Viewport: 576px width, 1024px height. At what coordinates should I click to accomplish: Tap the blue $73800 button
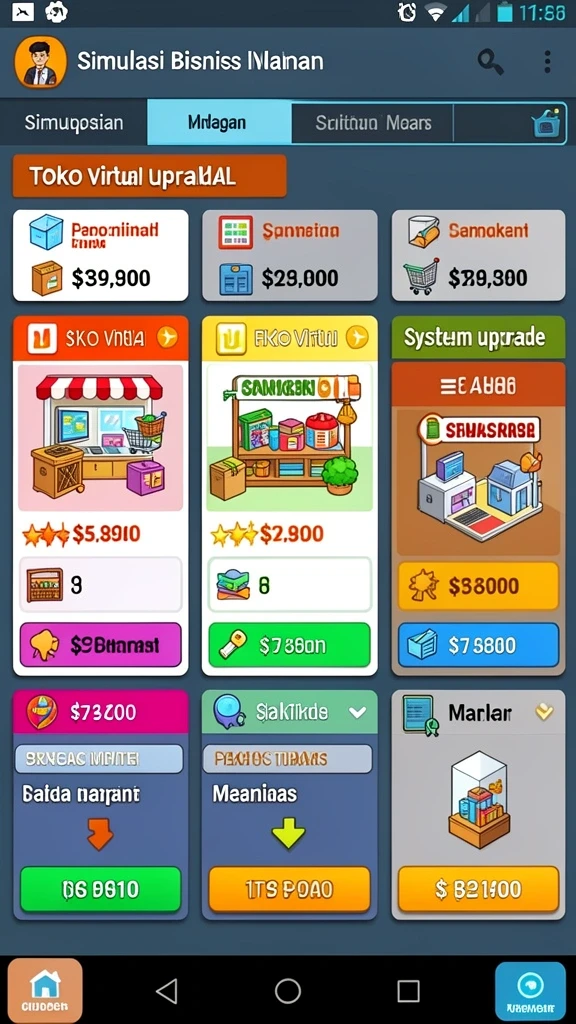479,645
